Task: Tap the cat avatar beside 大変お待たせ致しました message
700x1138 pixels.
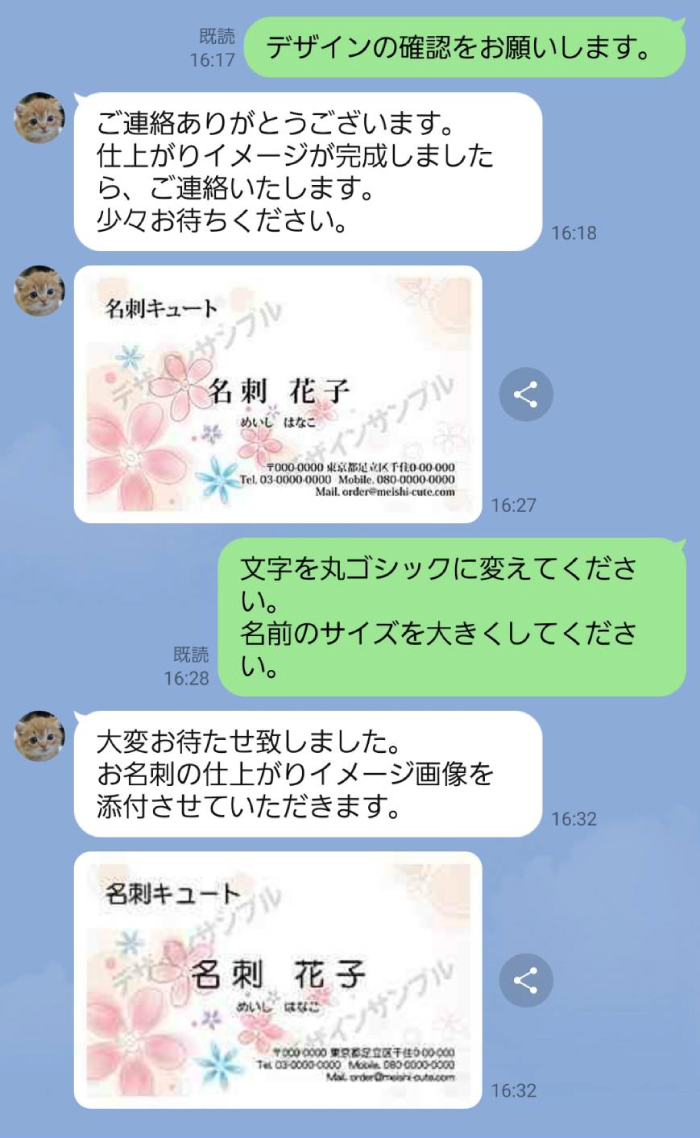Action: pos(39,736)
